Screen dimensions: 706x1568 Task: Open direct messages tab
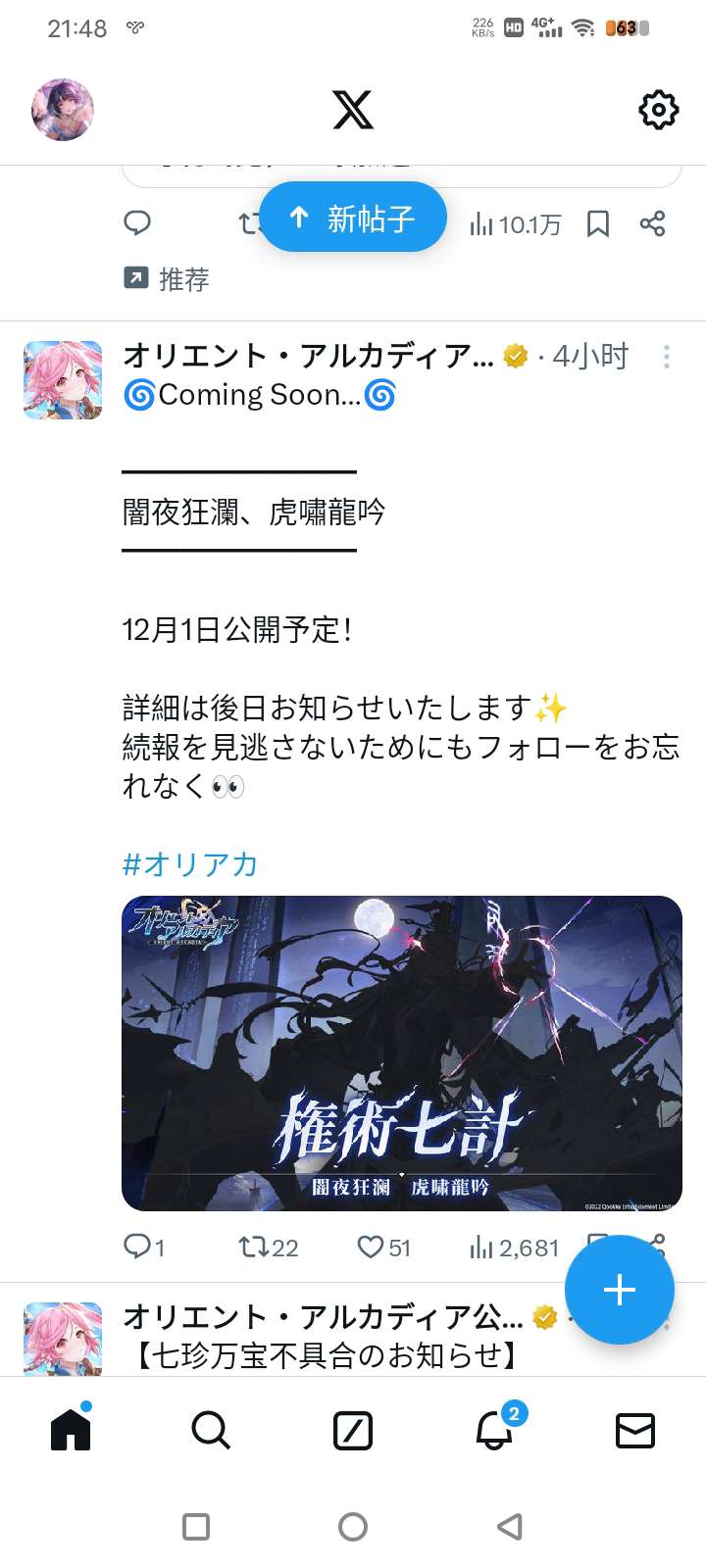[x=635, y=1431]
